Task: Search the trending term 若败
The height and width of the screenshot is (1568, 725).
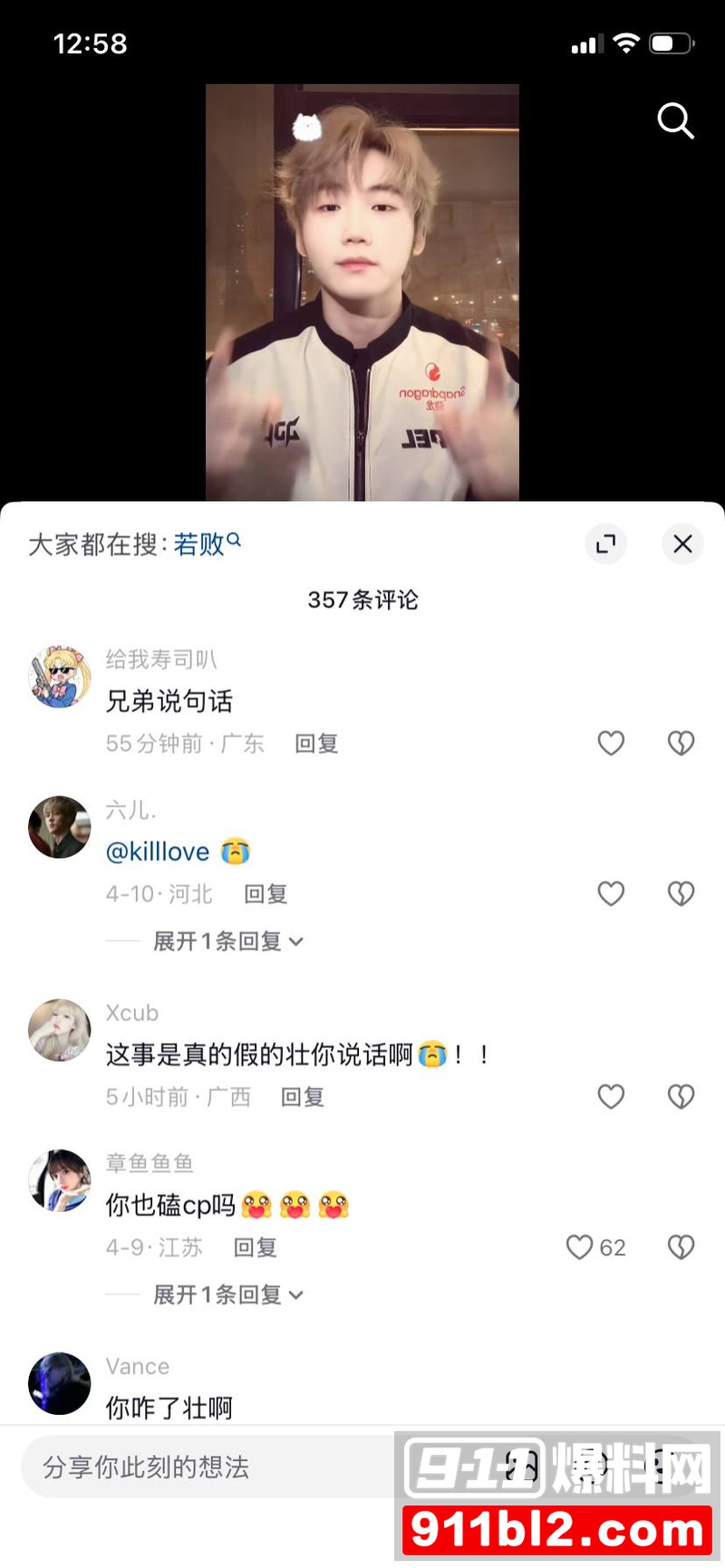Action: pos(205,544)
